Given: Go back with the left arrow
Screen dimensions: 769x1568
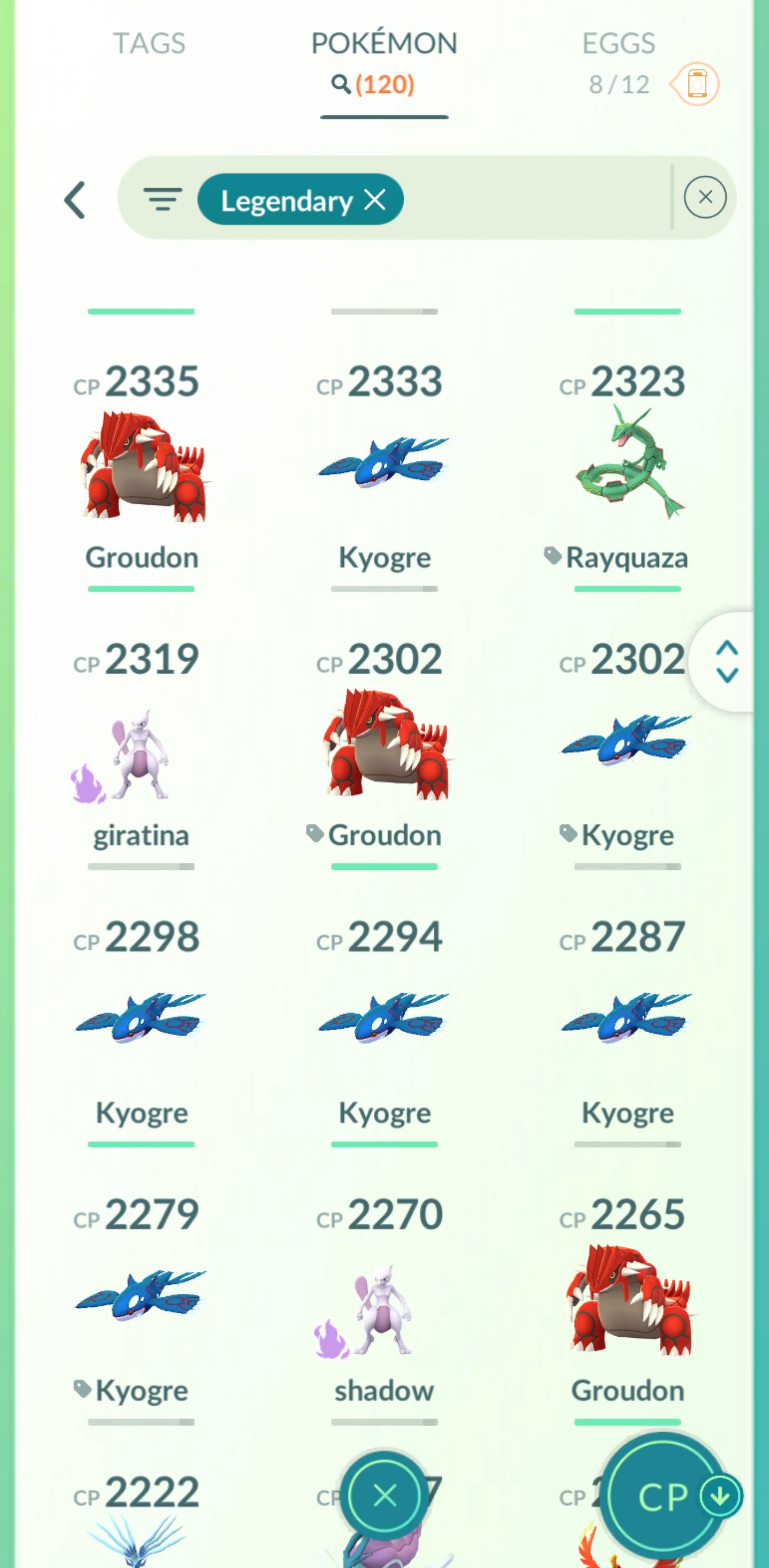Looking at the screenshot, I should pyautogui.click(x=75, y=200).
